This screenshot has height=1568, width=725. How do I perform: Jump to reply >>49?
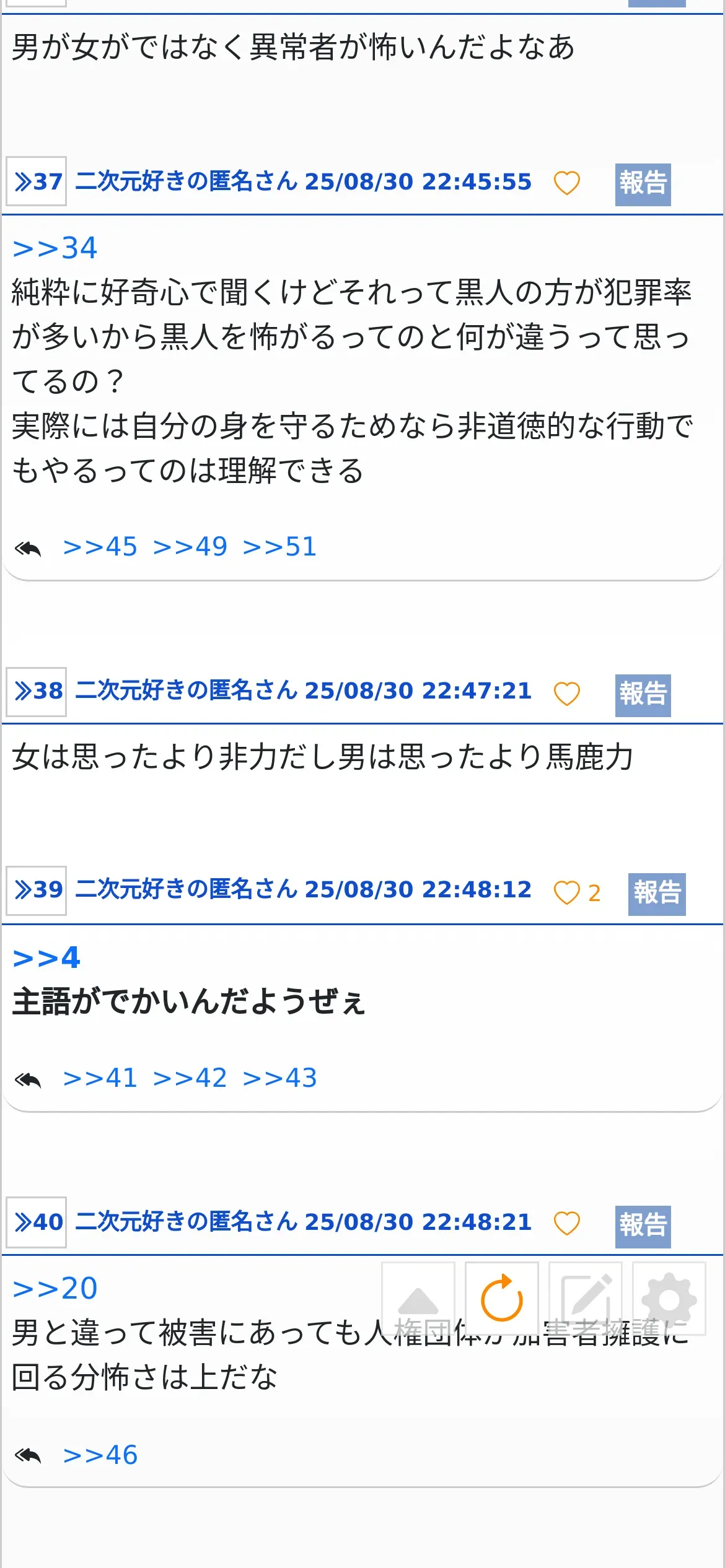(190, 547)
